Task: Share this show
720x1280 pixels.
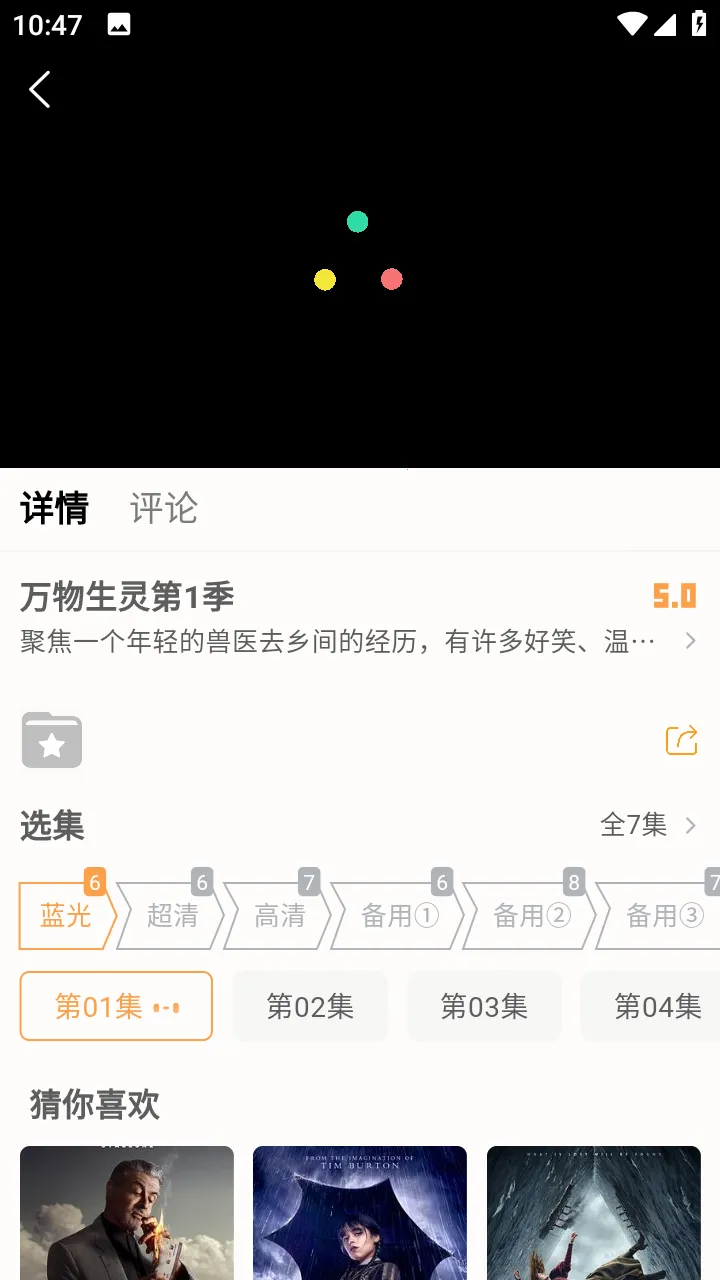Action: (x=681, y=740)
